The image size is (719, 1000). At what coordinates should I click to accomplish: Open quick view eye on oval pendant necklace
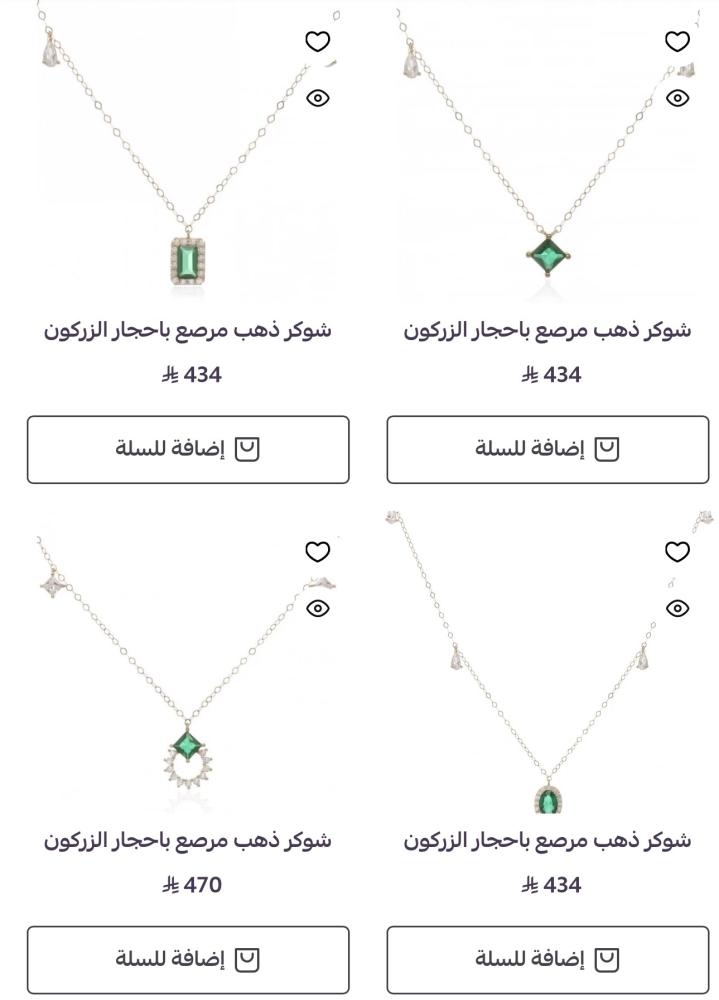coord(678,608)
